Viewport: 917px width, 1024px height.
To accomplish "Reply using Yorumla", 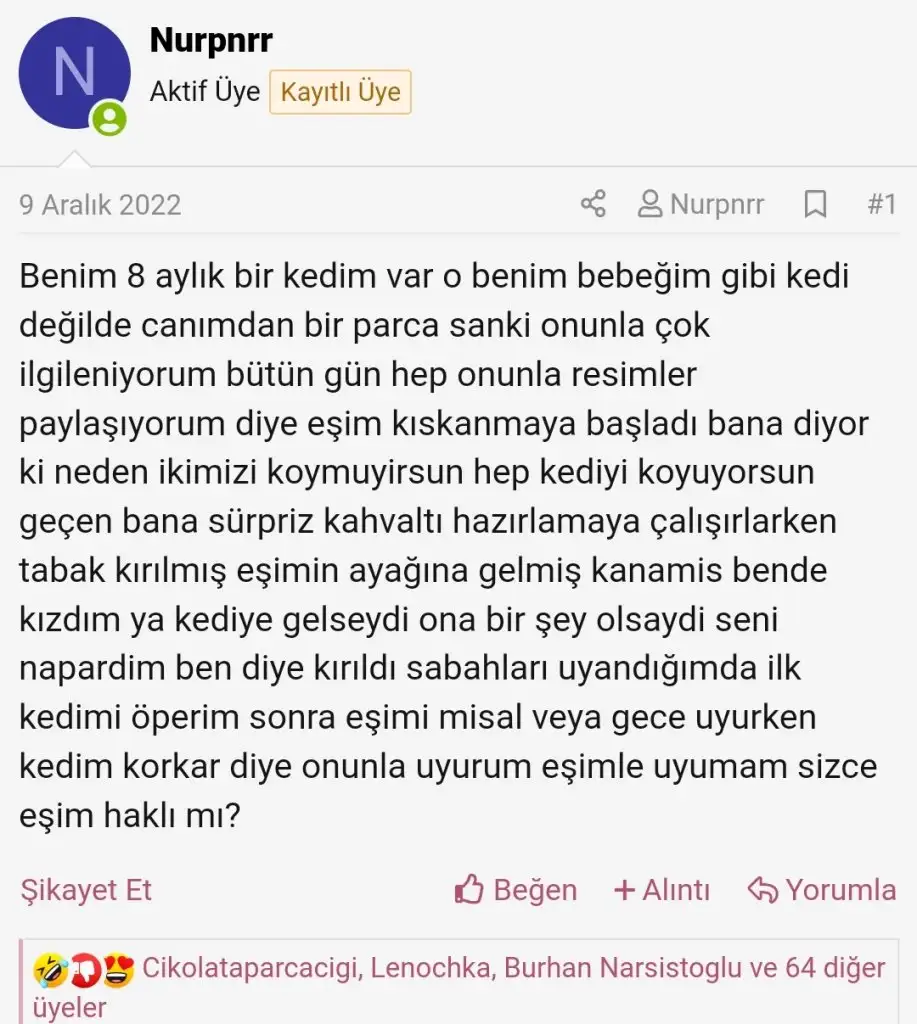I will point(822,889).
